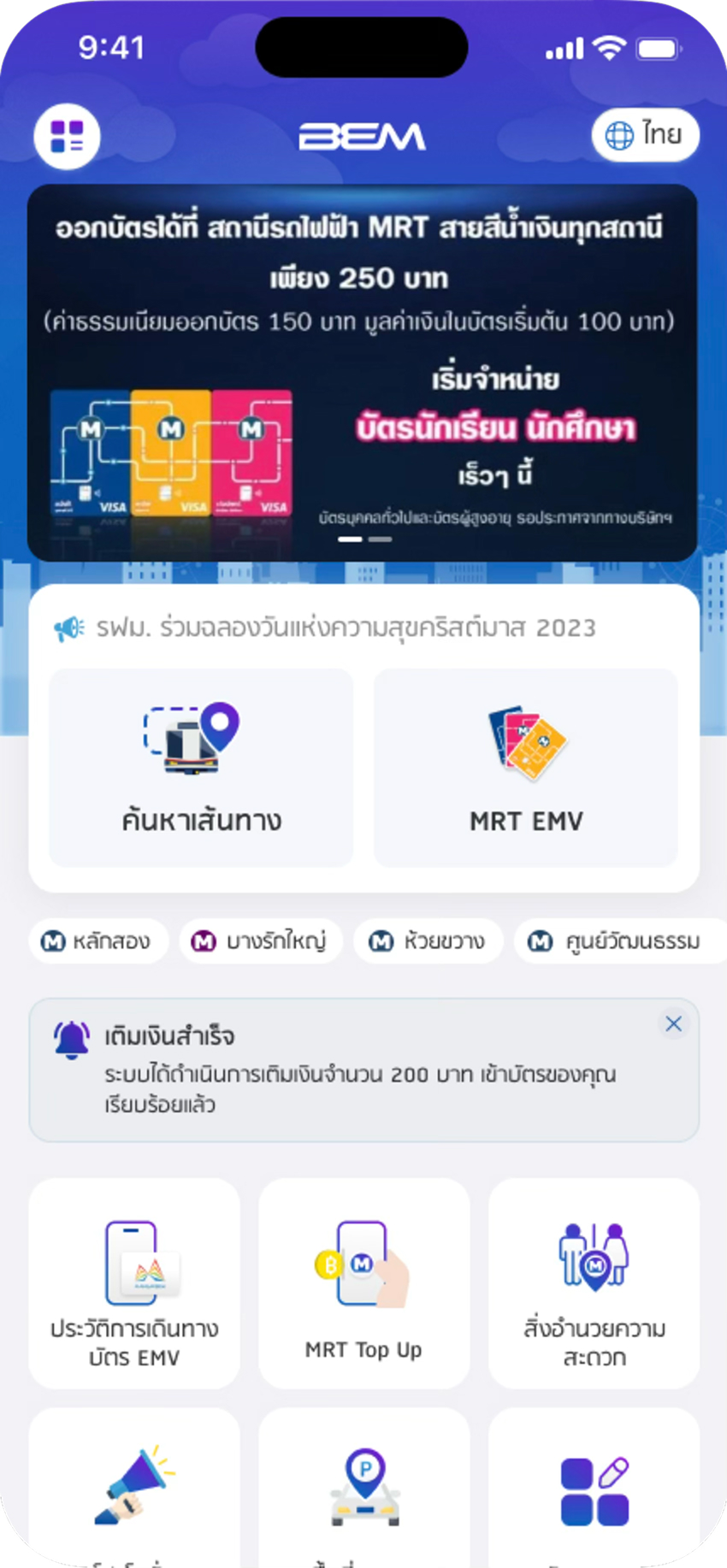Screen dimensions: 727x1568
Task: Dismiss the เติมเงินสำเร็จ notification
Action: pos(673,1024)
